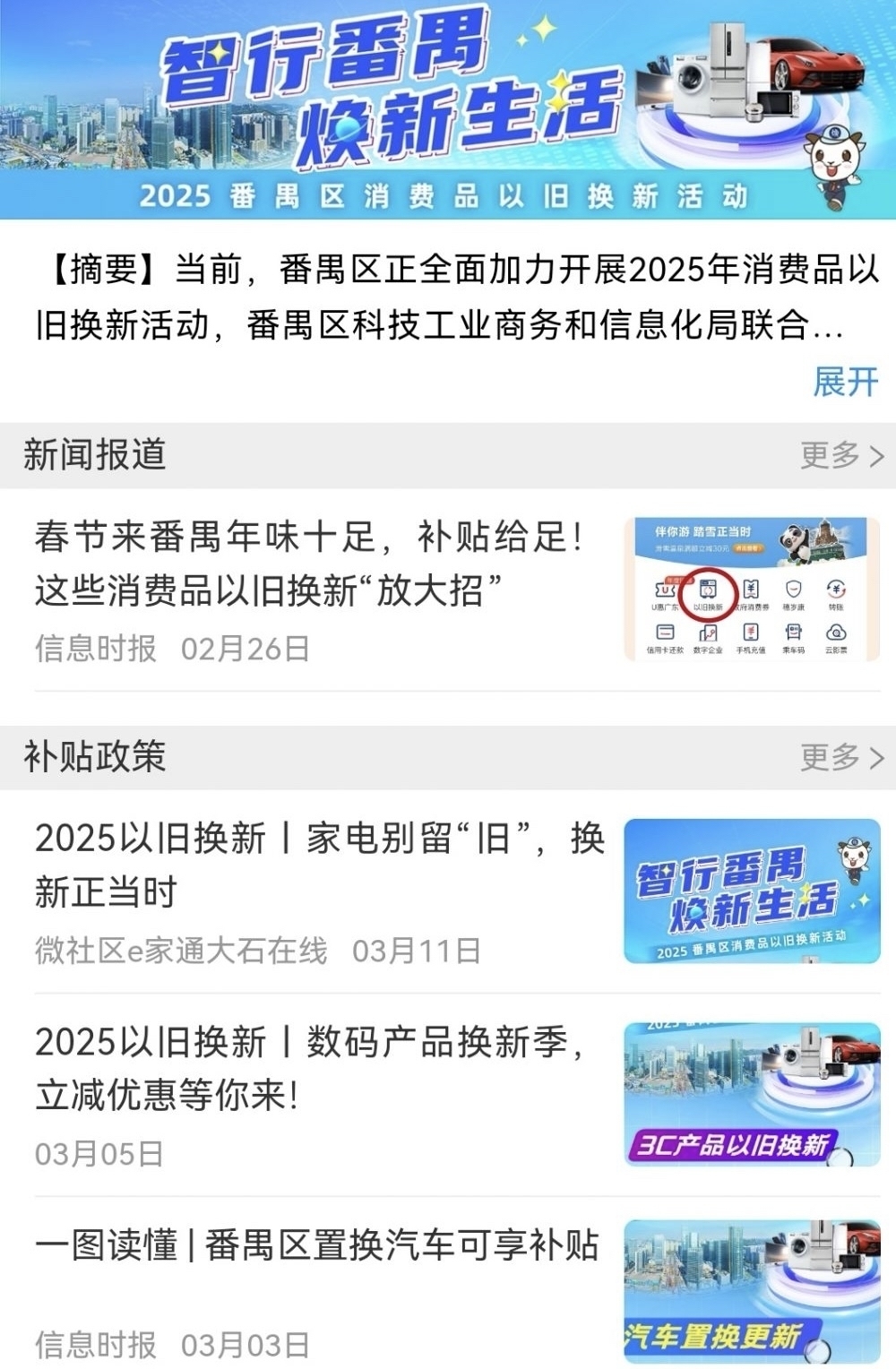Read the 数码产品换新季 article
The height and width of the screenshot is (1369, 896).
click(310, 1068)
